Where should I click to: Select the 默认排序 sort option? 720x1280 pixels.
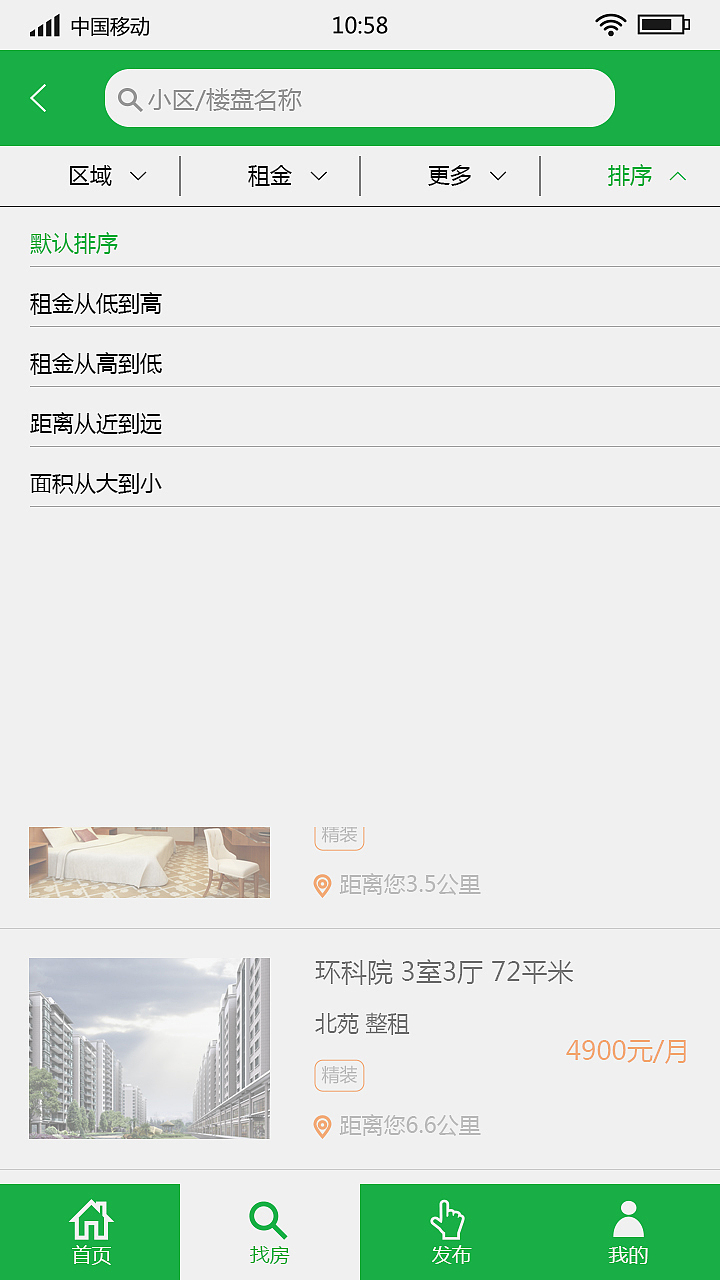[72, 242]
